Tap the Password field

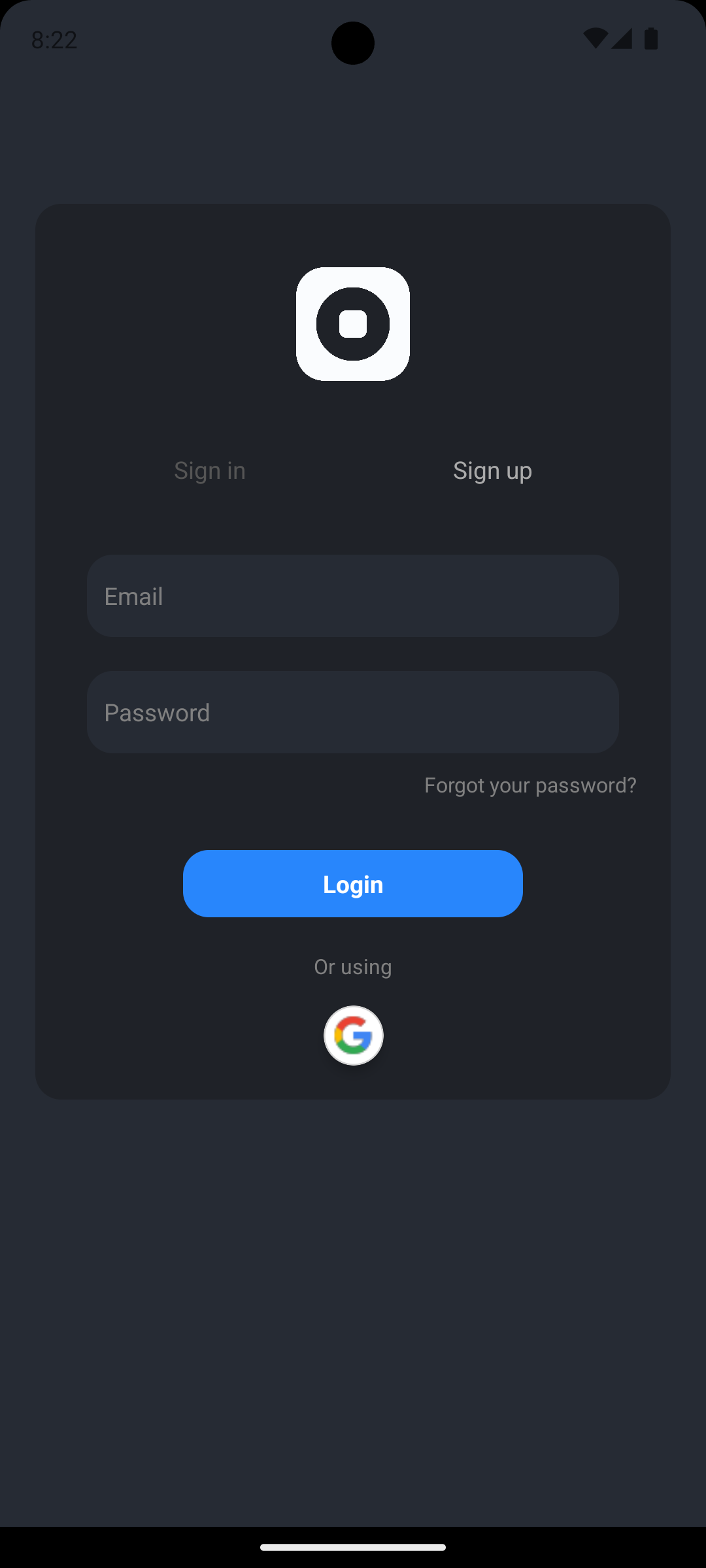[353, 712]
